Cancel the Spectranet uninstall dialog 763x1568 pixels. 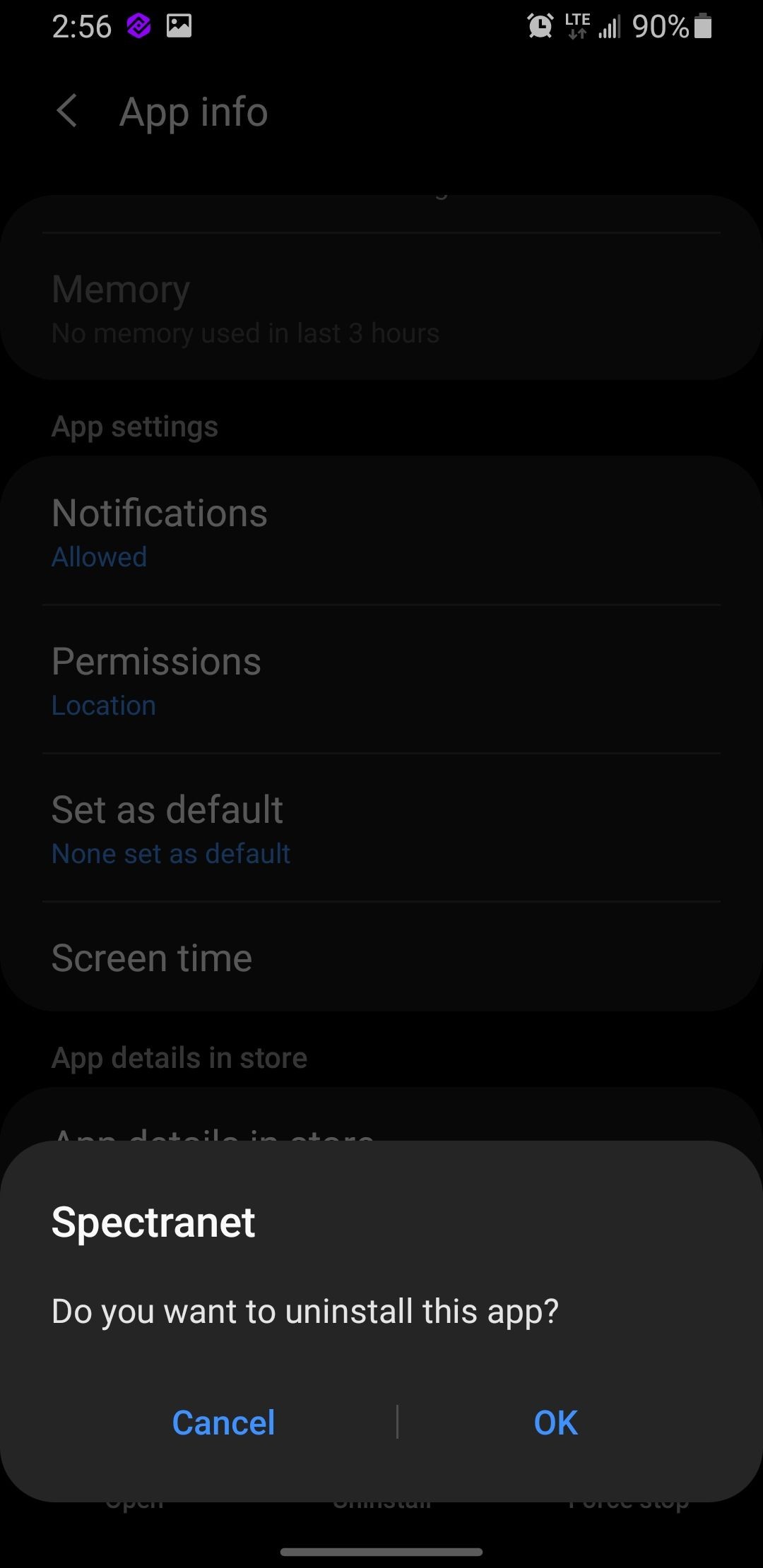click(223, 1422)
